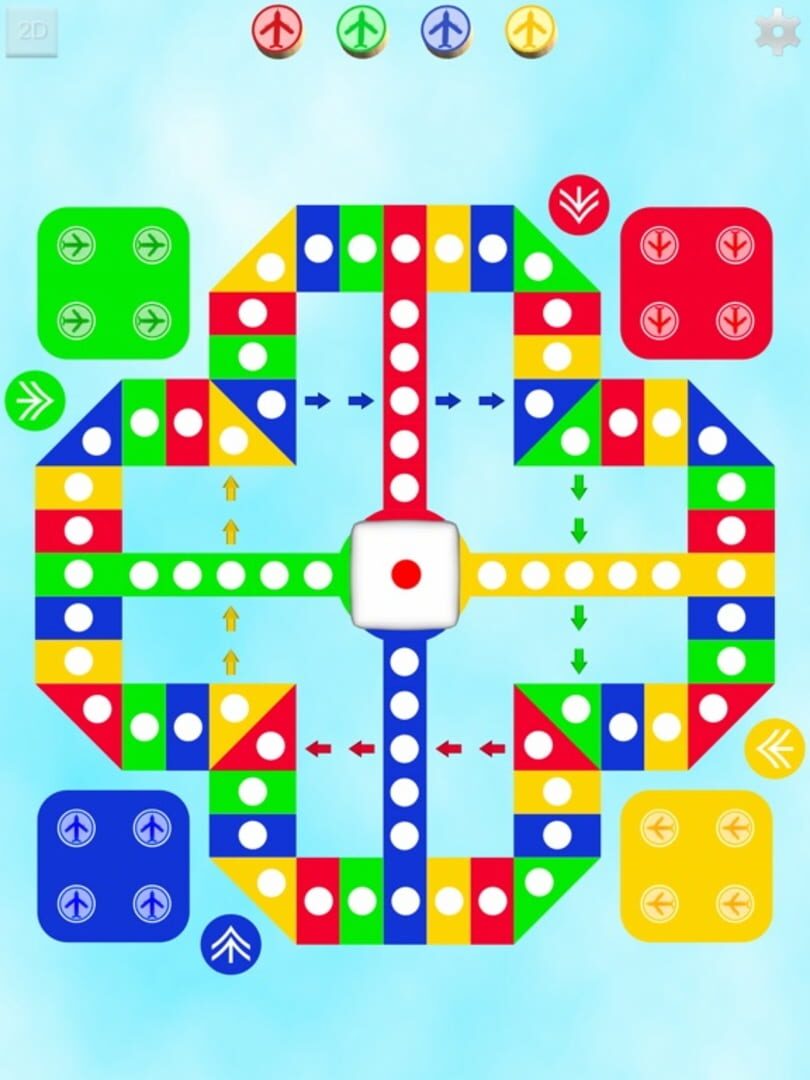Select a red plane in the red base
Viewport: 810px width, 1080px height.
point(661,247)
